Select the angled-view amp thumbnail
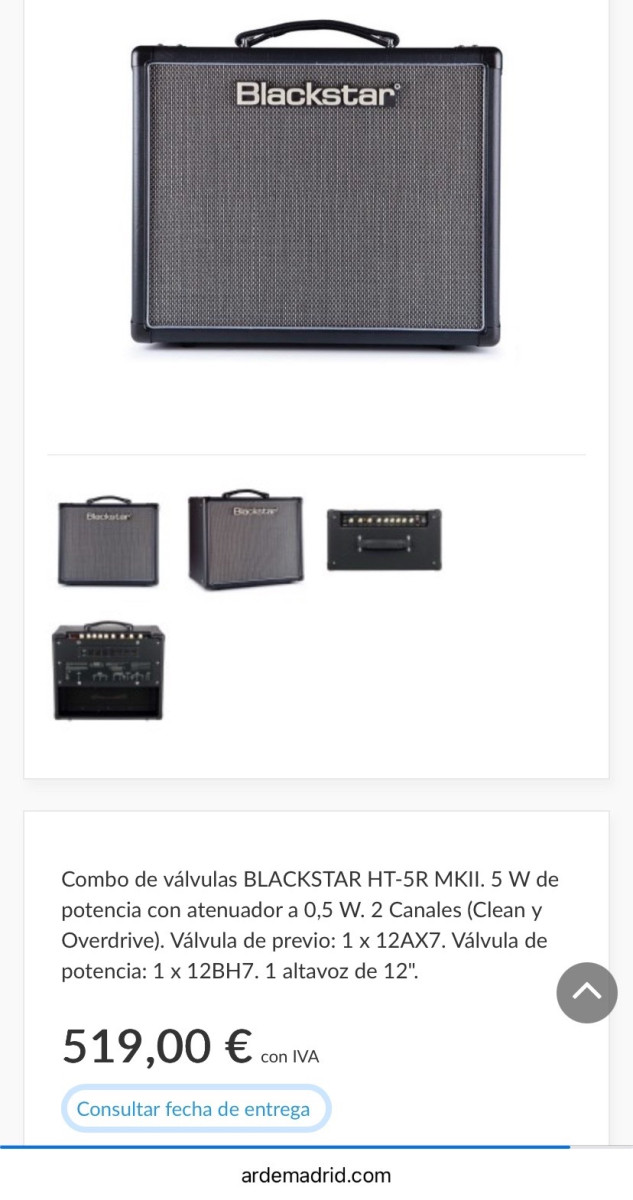 [245, 540]
